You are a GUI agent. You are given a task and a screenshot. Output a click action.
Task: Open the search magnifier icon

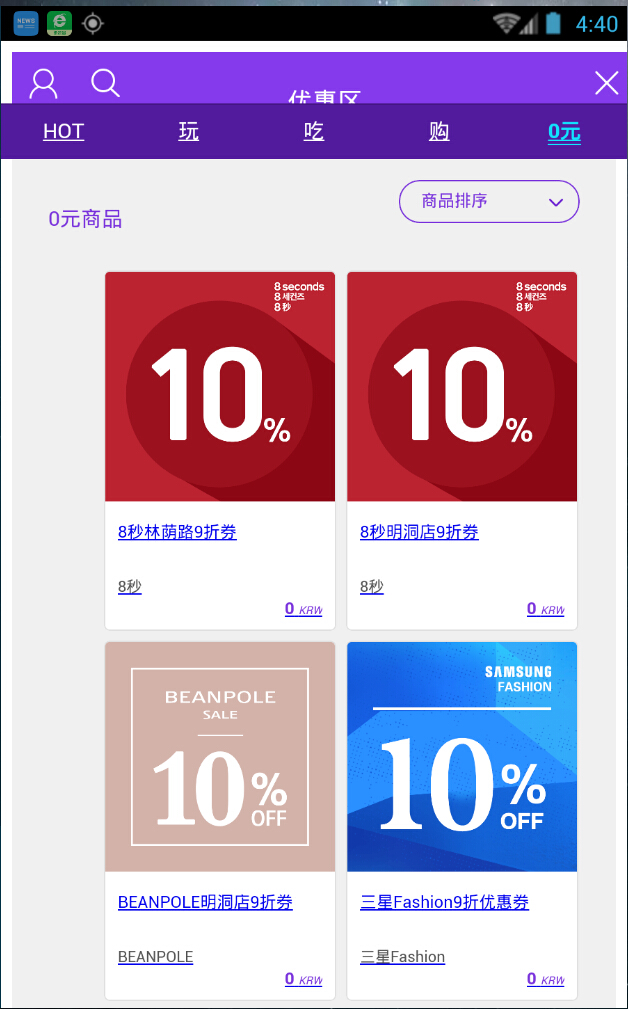[105, 83]
